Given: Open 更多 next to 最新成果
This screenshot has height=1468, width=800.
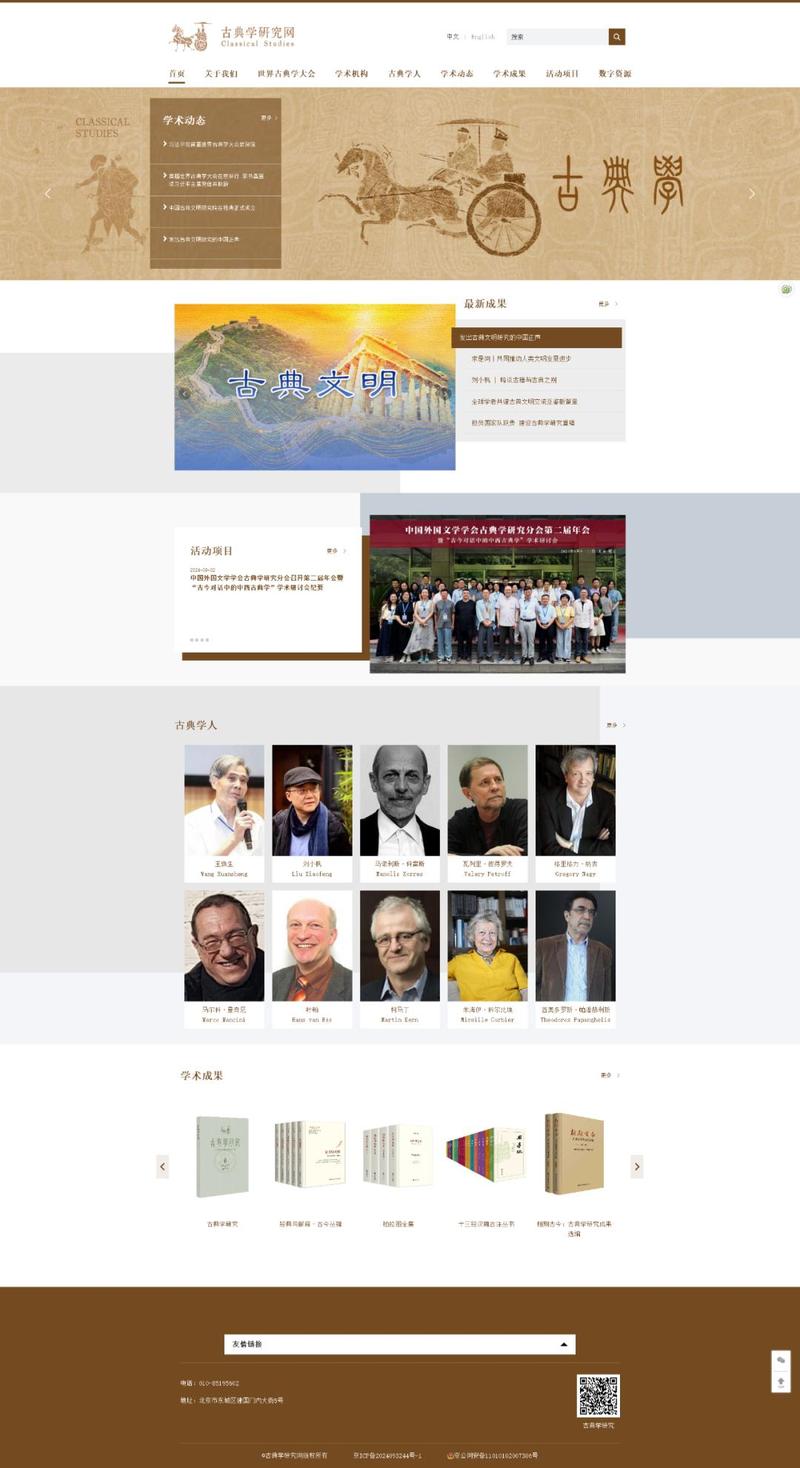Looking at the screenshot, I should [608, 304].
